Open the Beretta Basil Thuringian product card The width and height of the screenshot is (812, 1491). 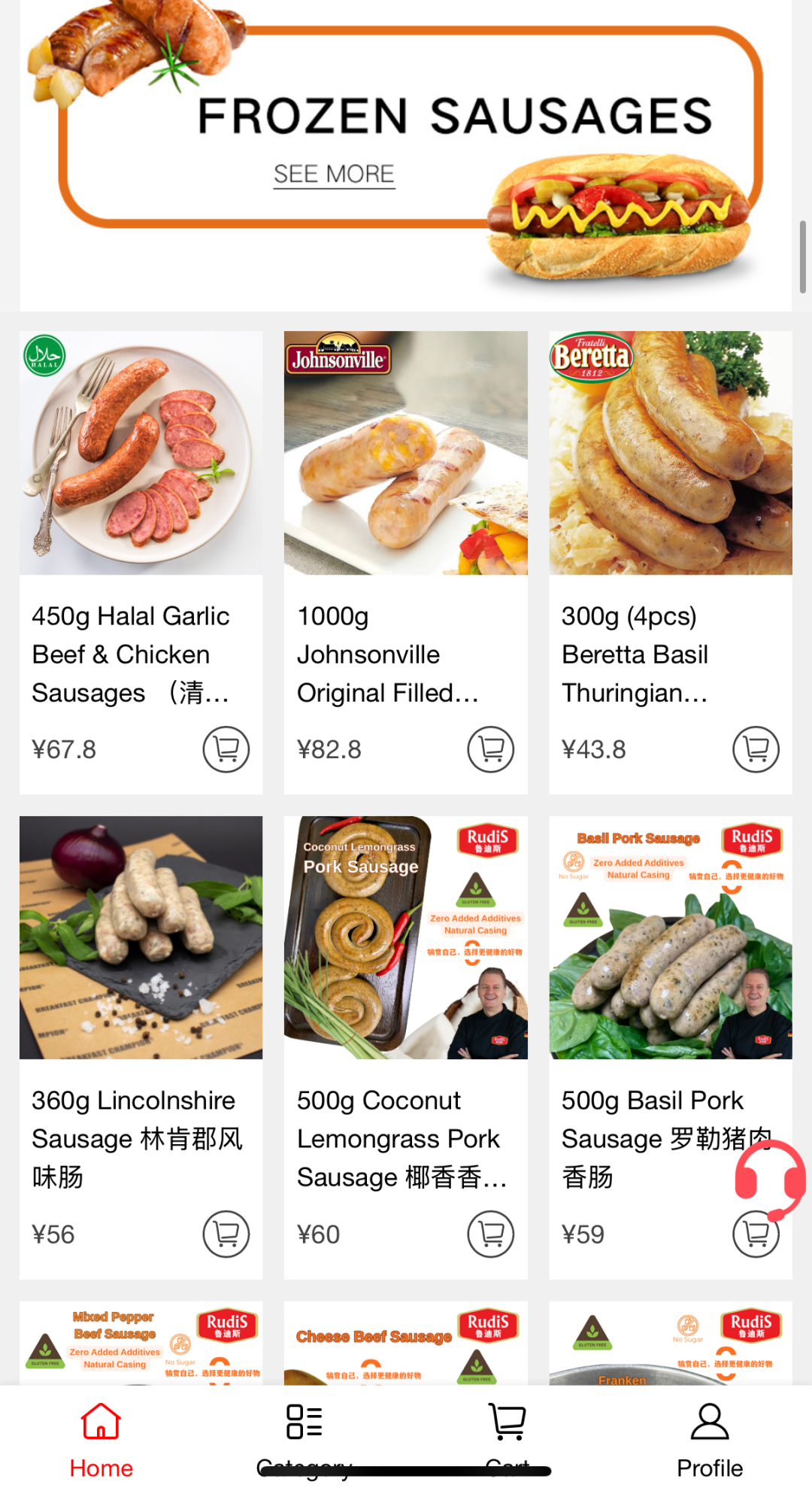click(x=671, y=453)
